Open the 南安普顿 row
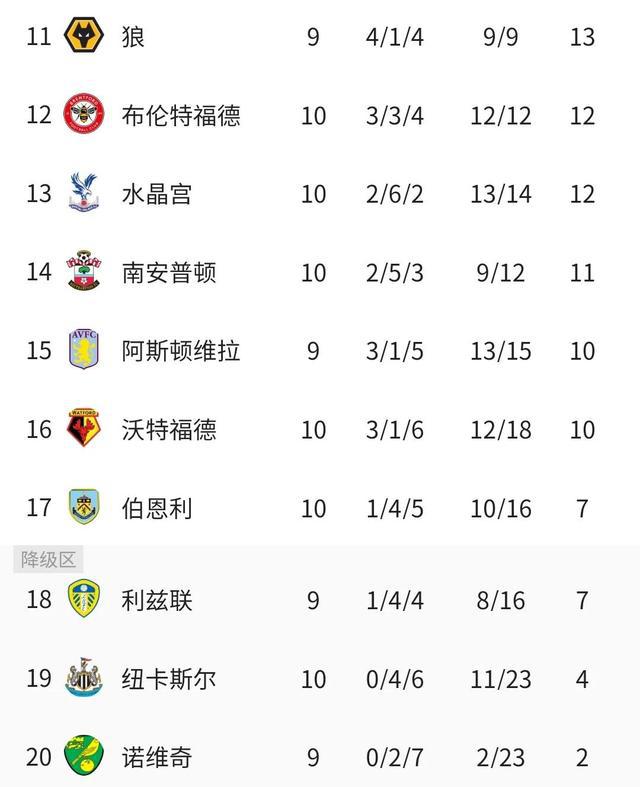640x787 pixels. (170, 272)
